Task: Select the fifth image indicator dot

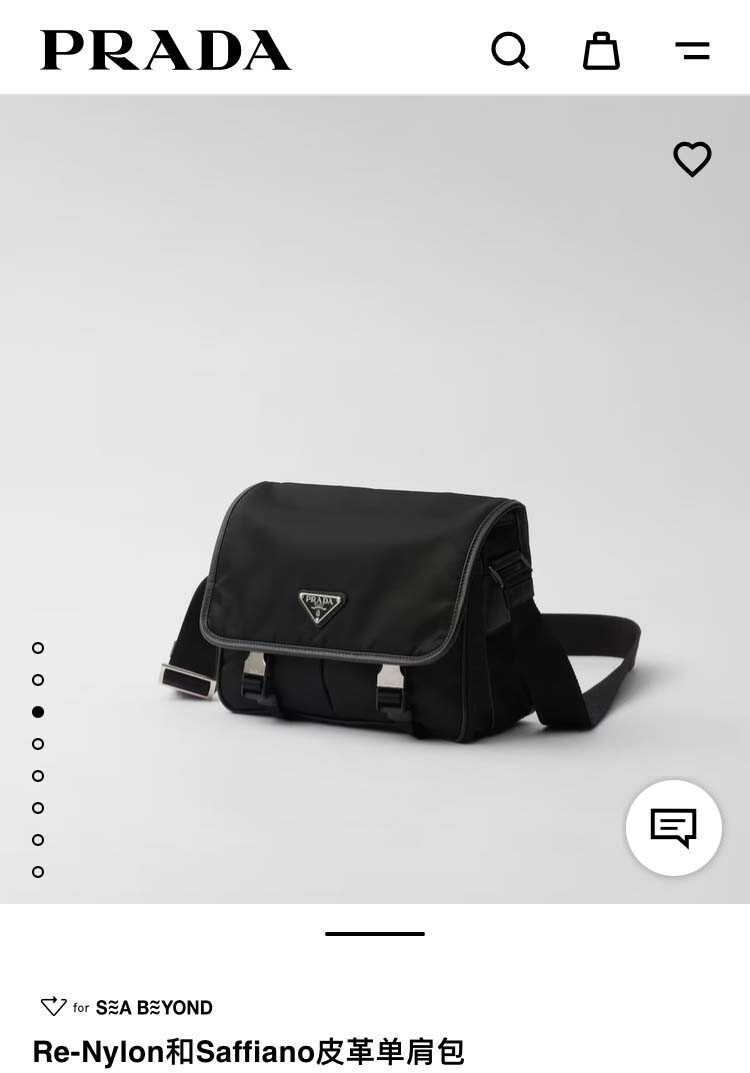Action: (38, 776)
